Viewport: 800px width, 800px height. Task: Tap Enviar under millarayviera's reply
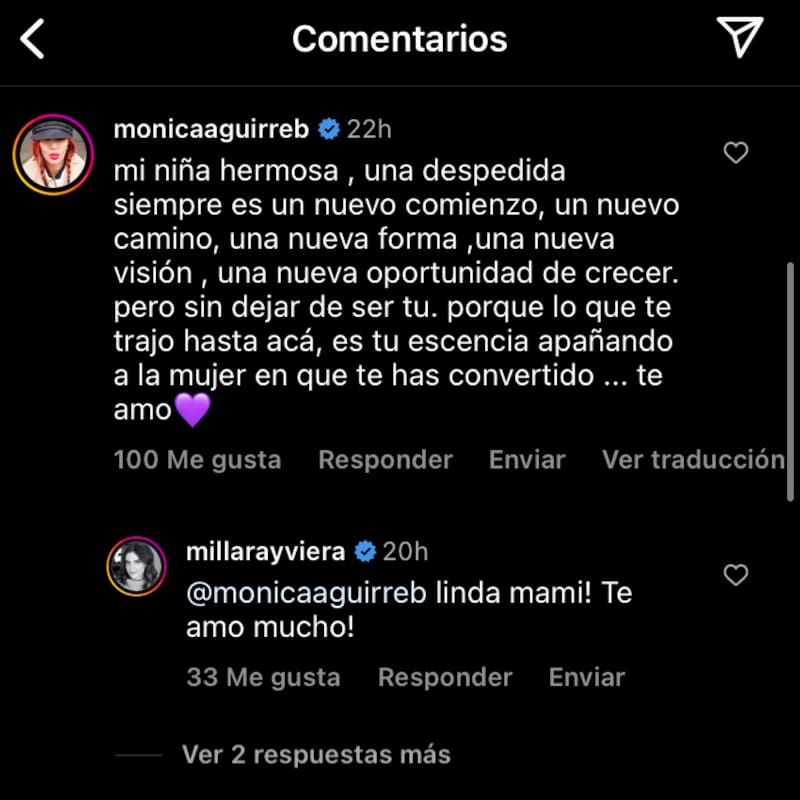(x=587, y=677)
